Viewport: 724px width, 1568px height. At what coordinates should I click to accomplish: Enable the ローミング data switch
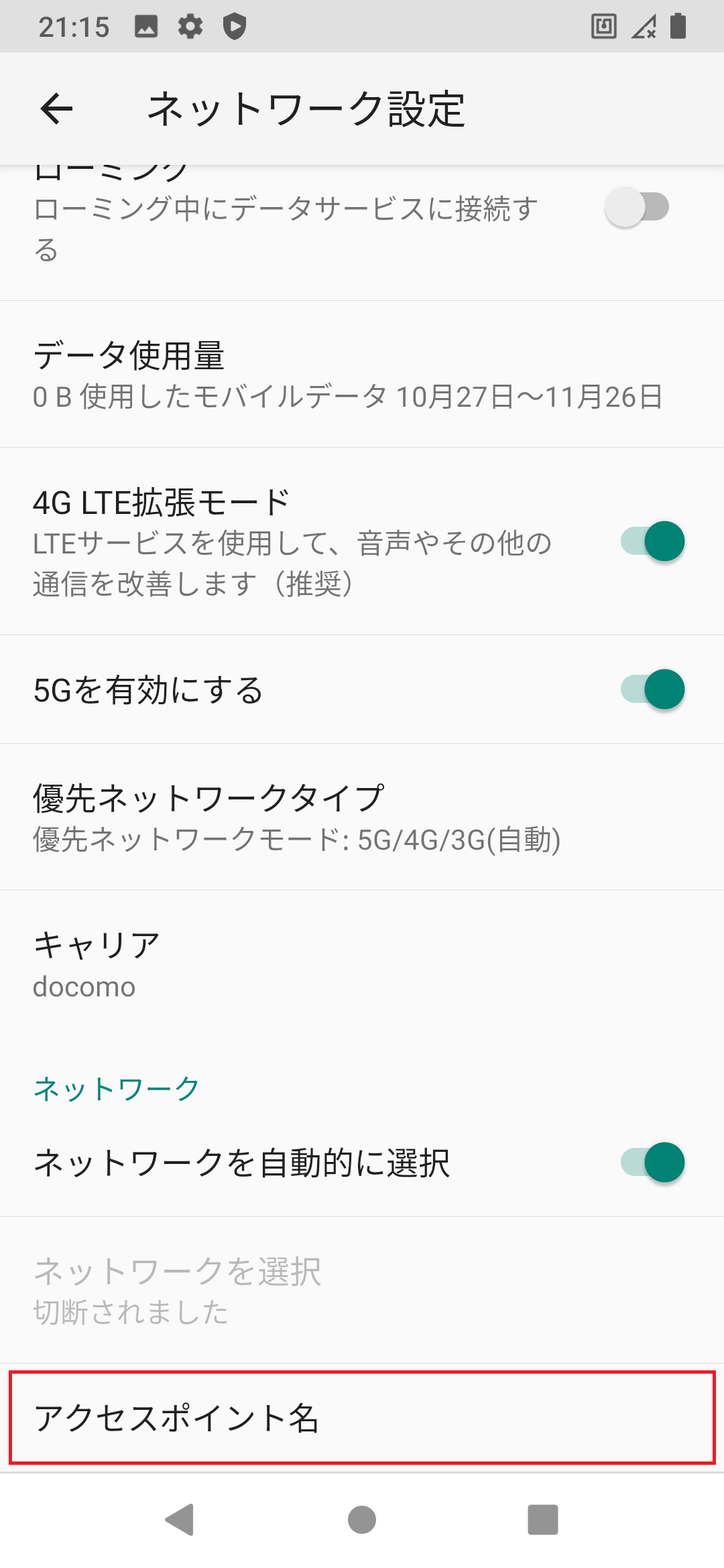click(x=637, y=207)
